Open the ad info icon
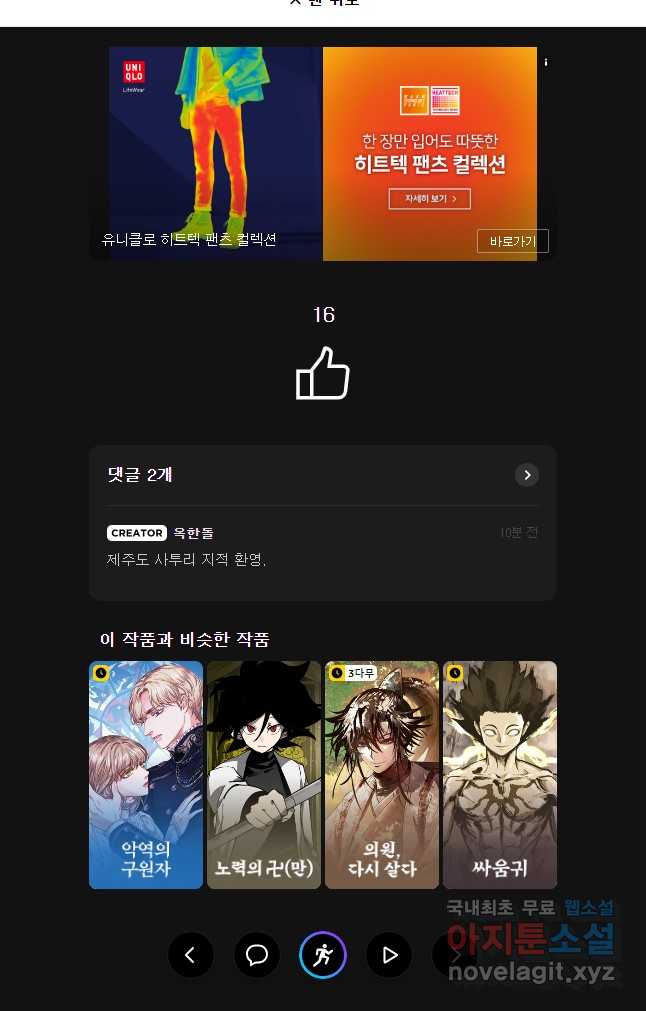This screenshot has width=646, height=1011. click(546, 62)
